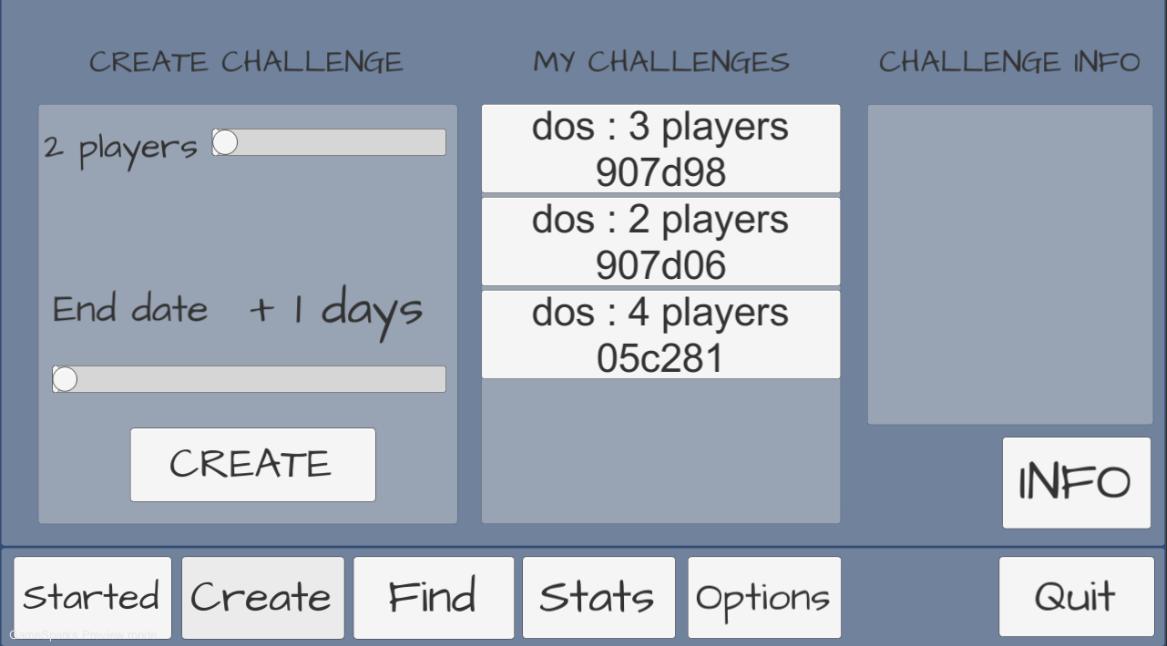
Task: Switch to the Started tab
Action: [92, 598]
